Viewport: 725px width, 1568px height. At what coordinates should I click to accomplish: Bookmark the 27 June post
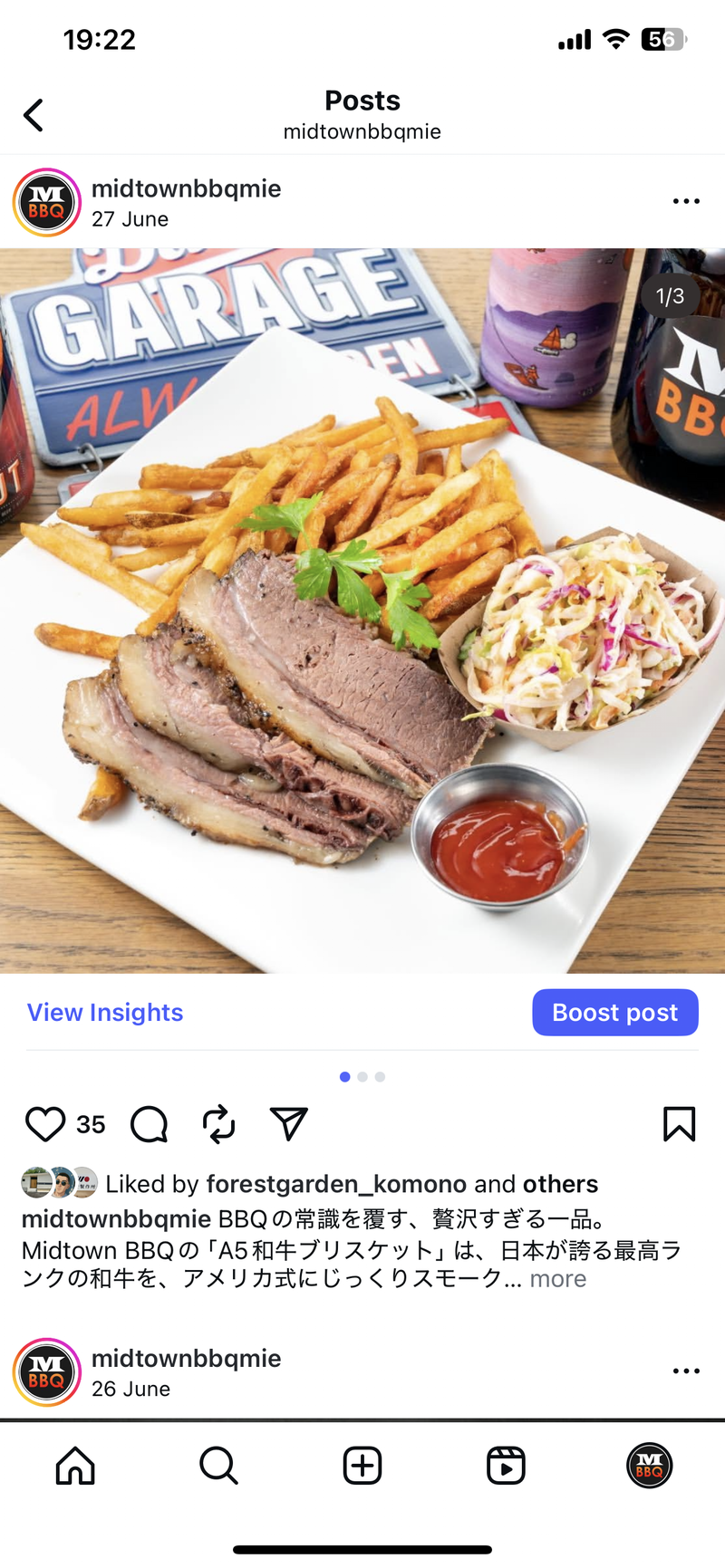click(x=679, y=1124)
